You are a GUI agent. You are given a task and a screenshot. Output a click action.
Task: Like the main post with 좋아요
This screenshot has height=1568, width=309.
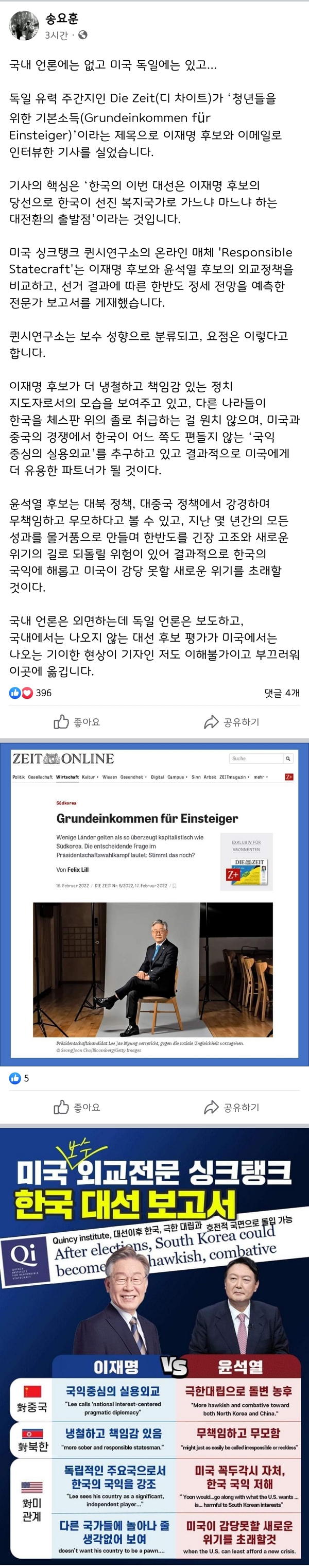[x=77, y=722]
